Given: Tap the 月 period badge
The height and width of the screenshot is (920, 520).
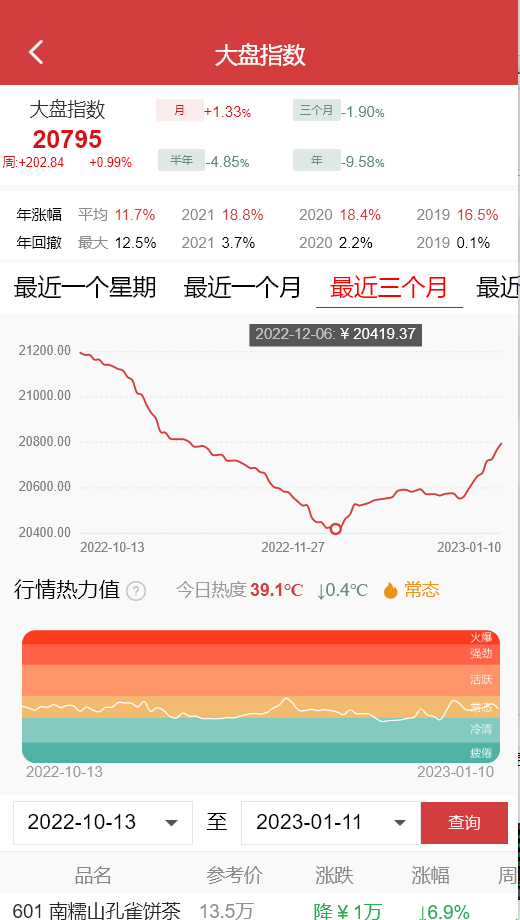Looking at the screenshot, I should click(x=180, y=110).
